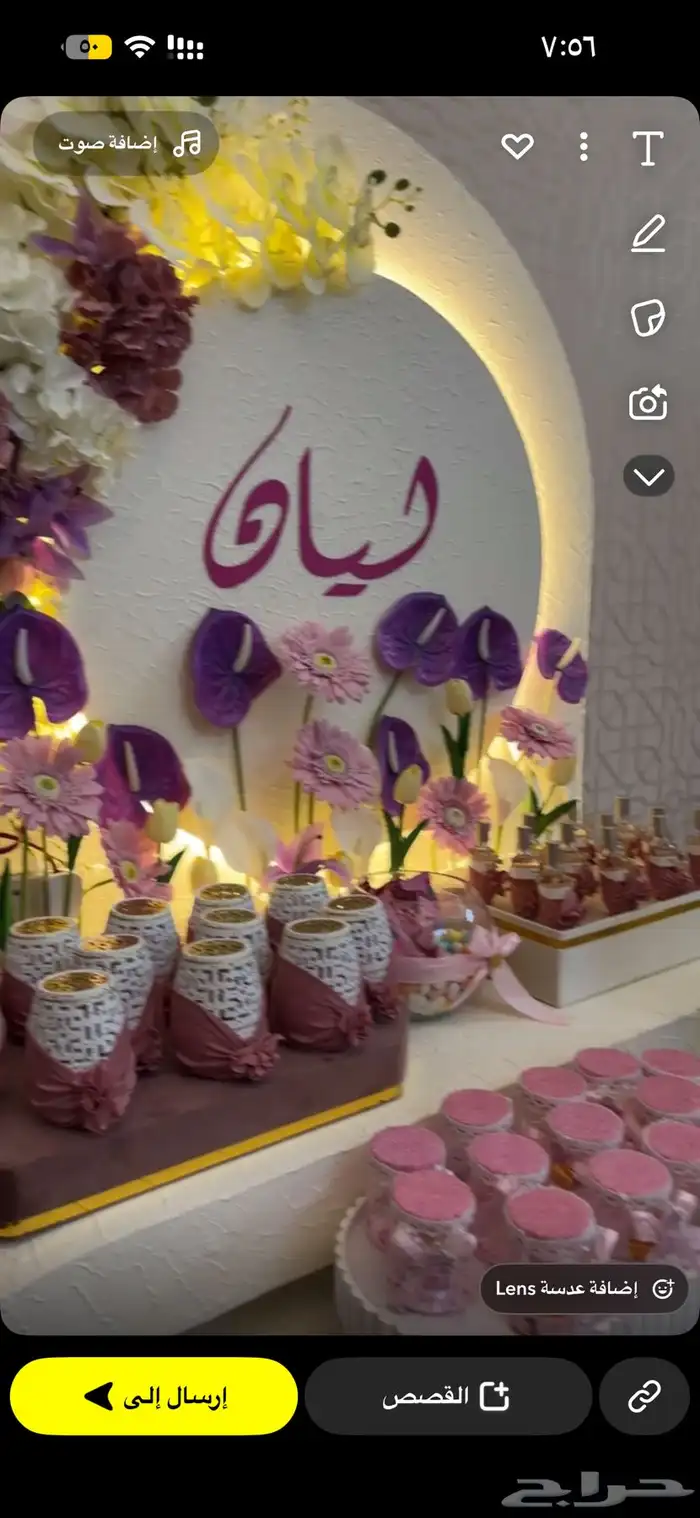Attach a link with the chain icon
The width and height of the screenshot is (700, 1518).
coord(644,1396)
